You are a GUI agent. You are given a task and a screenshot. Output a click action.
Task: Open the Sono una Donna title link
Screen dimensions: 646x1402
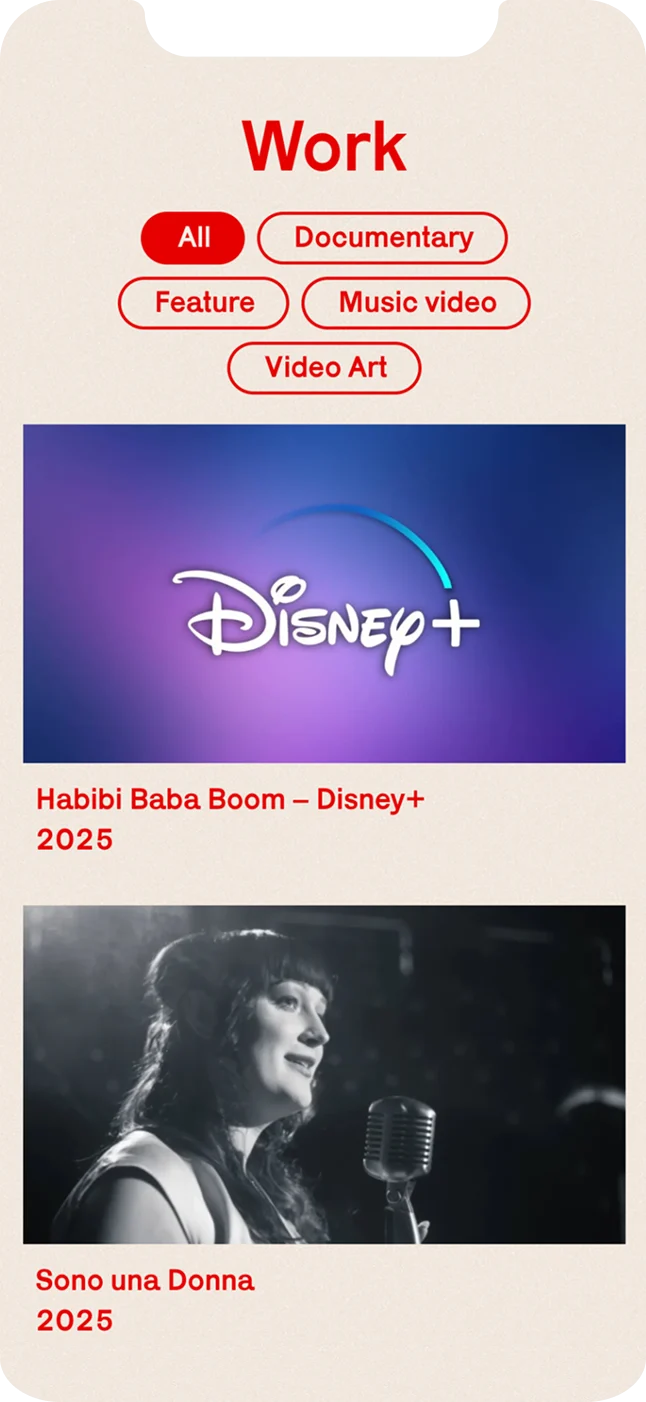click(x=145, y=1280)
